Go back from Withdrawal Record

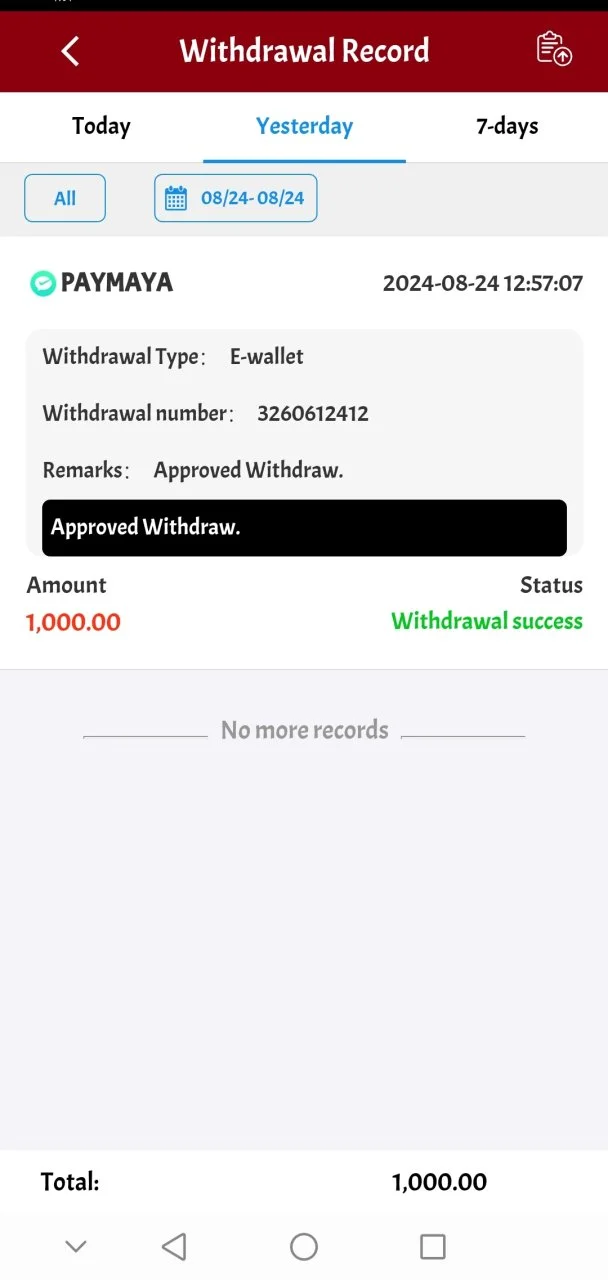pyautogui.click(x=70, y=51)
